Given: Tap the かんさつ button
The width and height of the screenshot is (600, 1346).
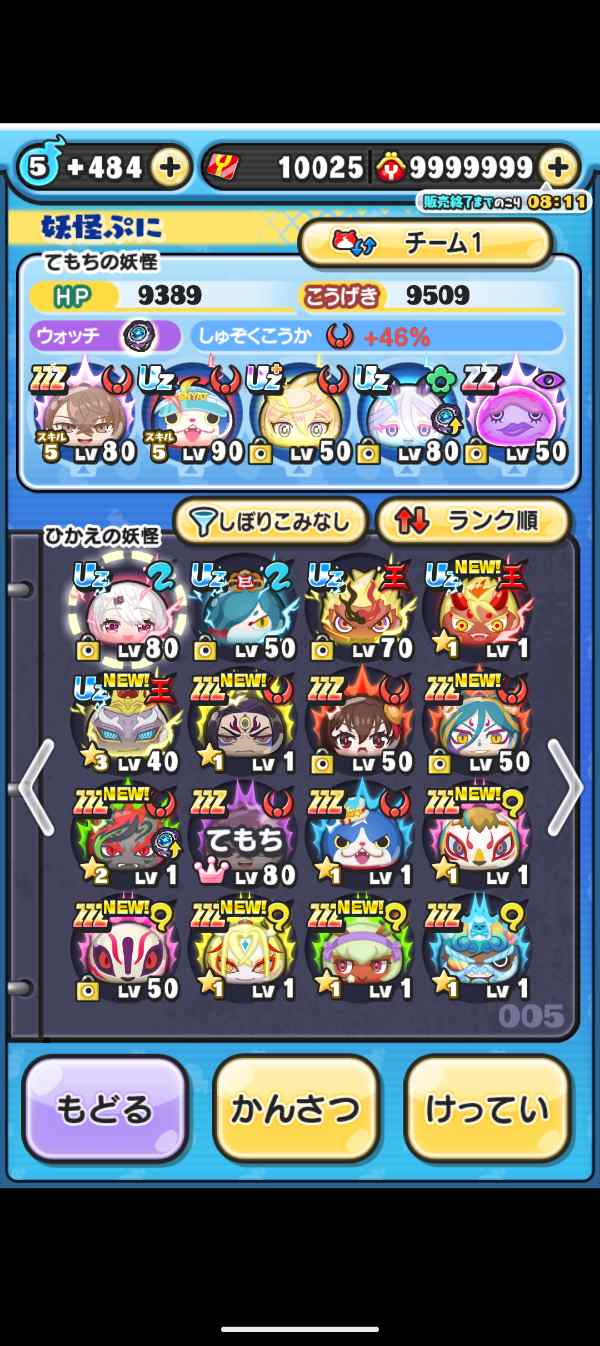Looking at the screenshot, I should [x=296, y=1109].
